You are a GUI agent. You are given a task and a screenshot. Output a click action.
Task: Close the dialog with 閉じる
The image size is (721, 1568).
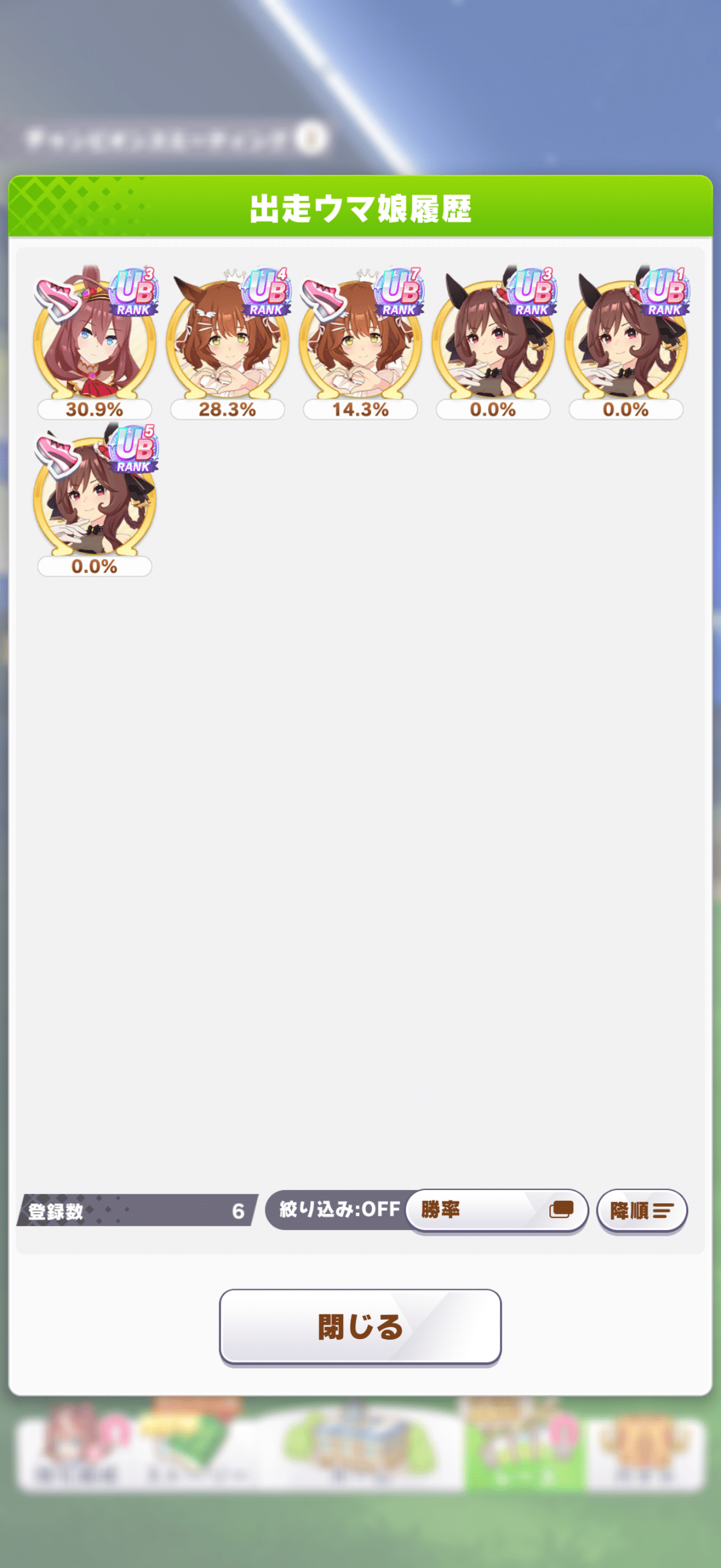pyautogui.click(x=360, y=1327)
